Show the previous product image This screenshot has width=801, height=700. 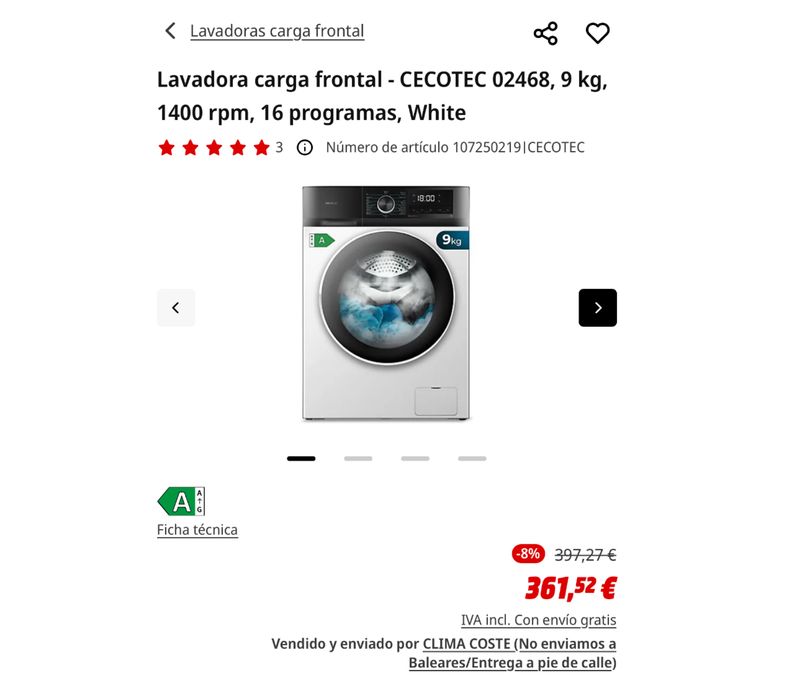pyautogui.click(x=176, y=308)
